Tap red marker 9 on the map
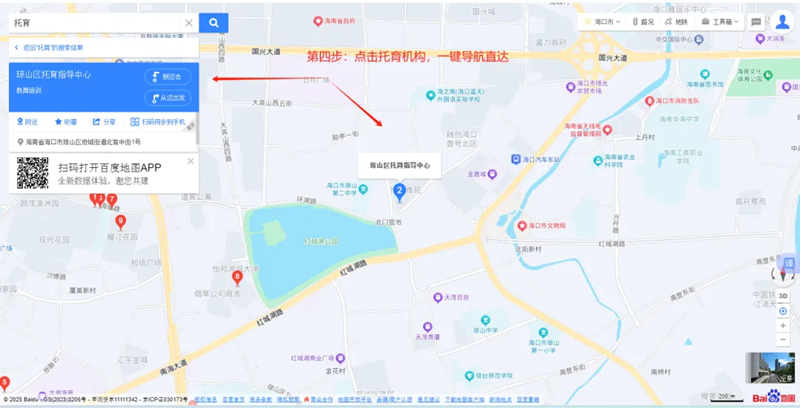The image size is (800, 408). (121, 221)
